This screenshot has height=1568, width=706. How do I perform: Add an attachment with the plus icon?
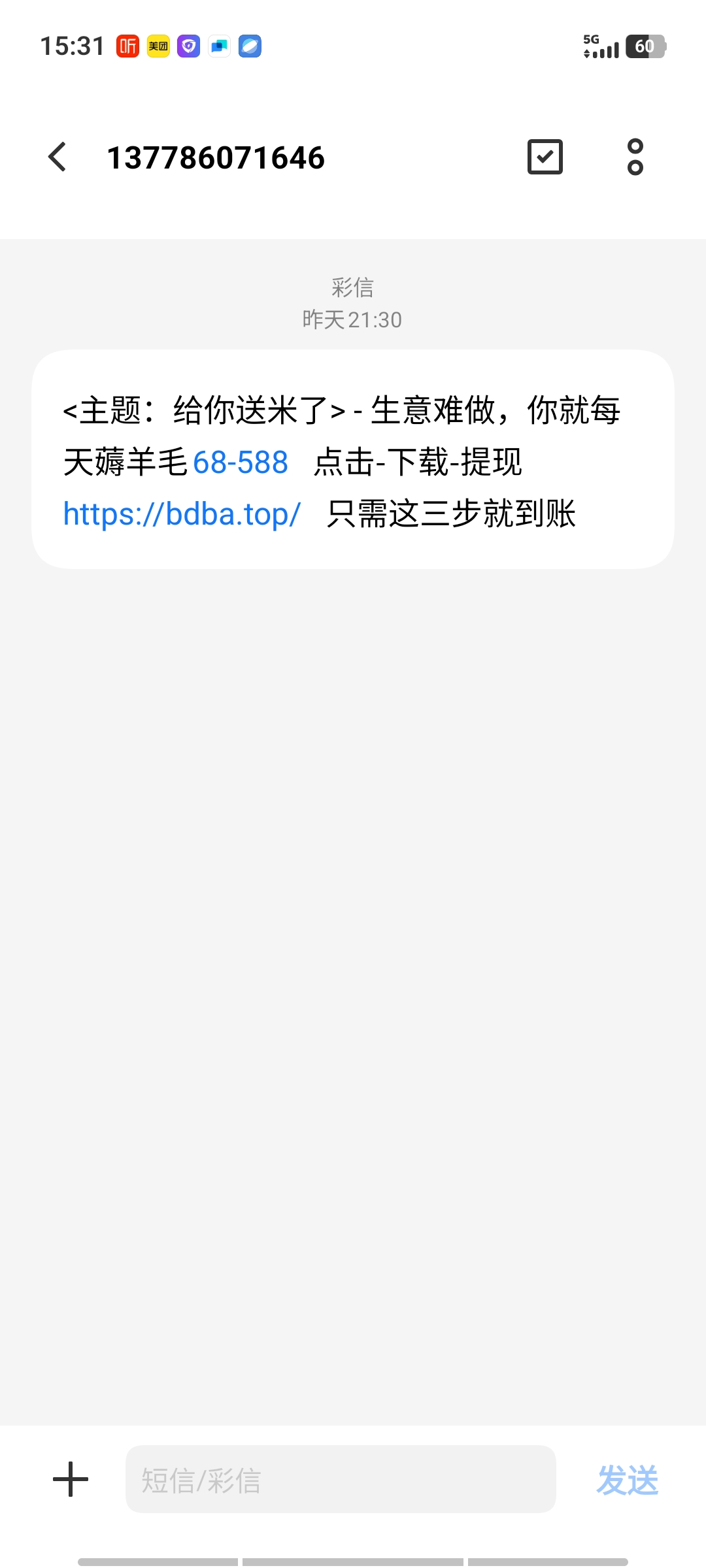(x=71, y=1480)
